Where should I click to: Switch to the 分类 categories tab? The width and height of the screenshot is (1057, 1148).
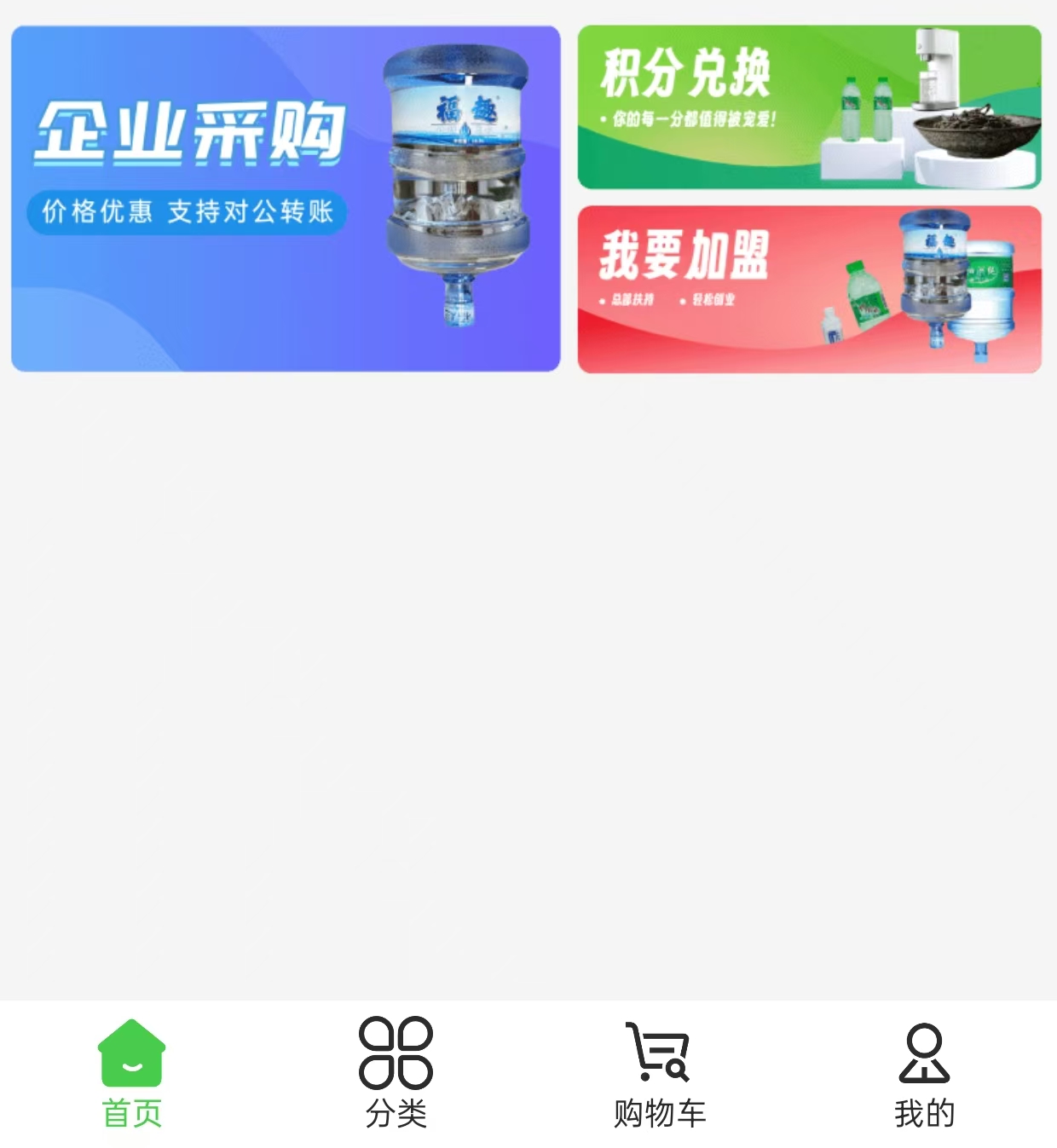click(x=396, y=1074)
